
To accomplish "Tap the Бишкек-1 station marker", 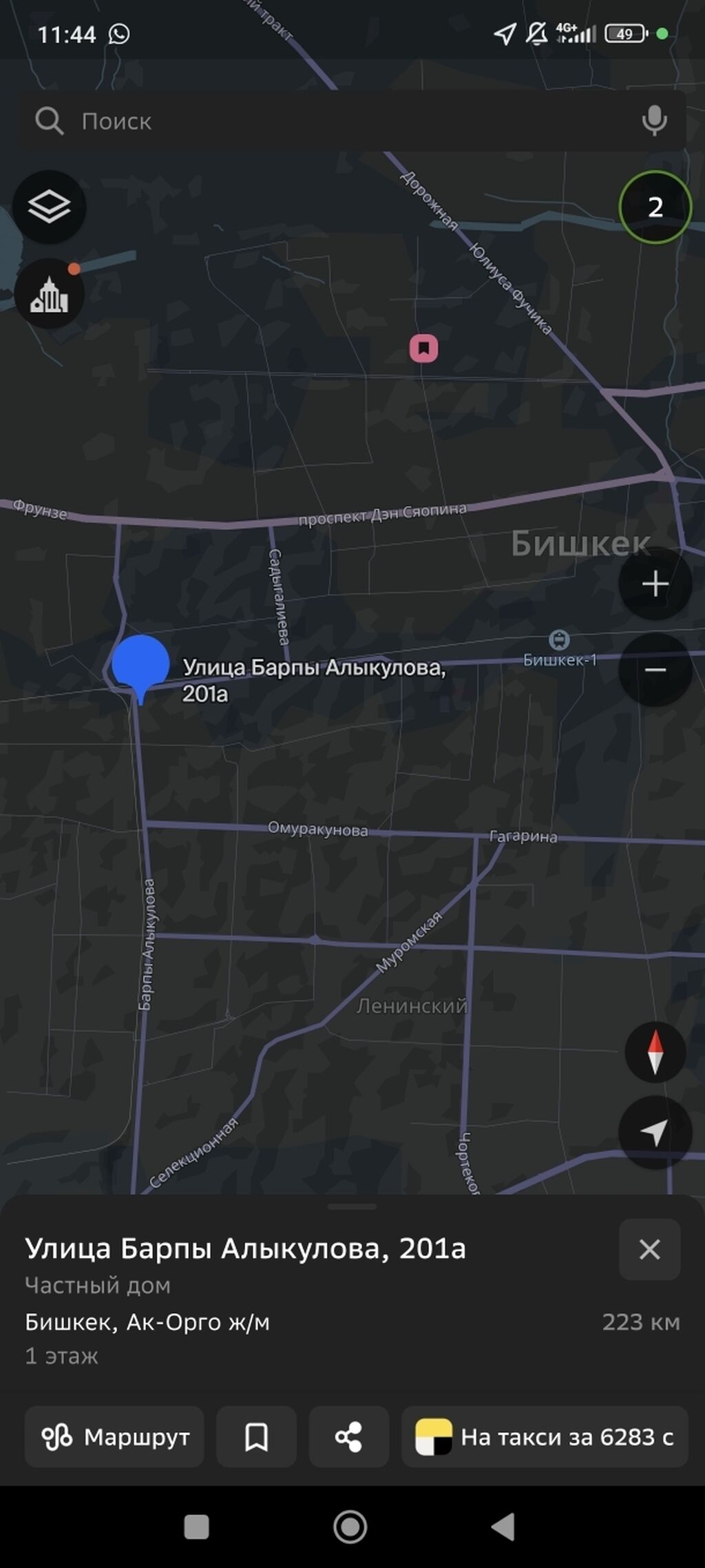I will pos(559,641).
